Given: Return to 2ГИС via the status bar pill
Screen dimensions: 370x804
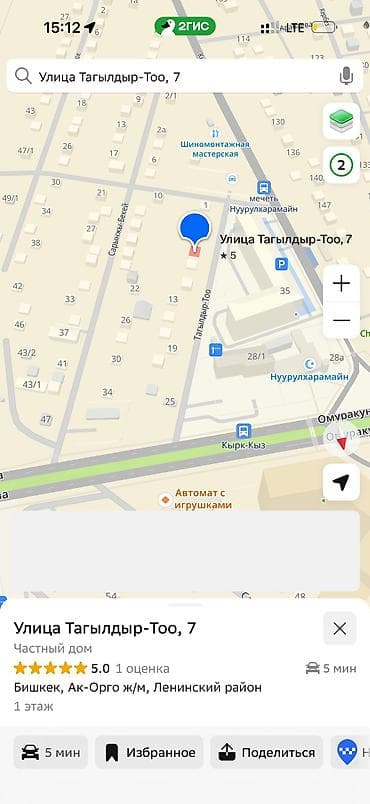Looking at the screenshot, I should 185,26.
